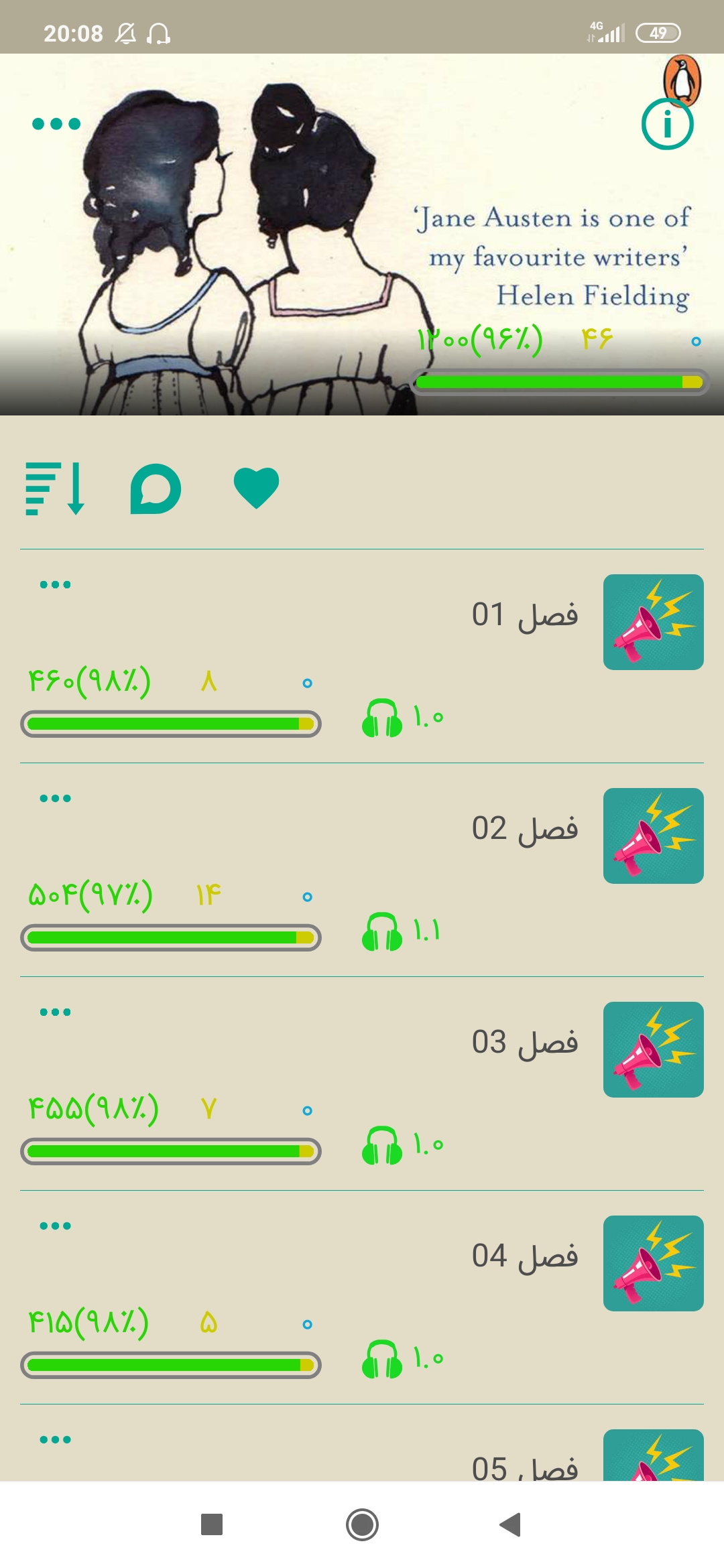Open three-dot options for فصل 01

pos(55,585)
